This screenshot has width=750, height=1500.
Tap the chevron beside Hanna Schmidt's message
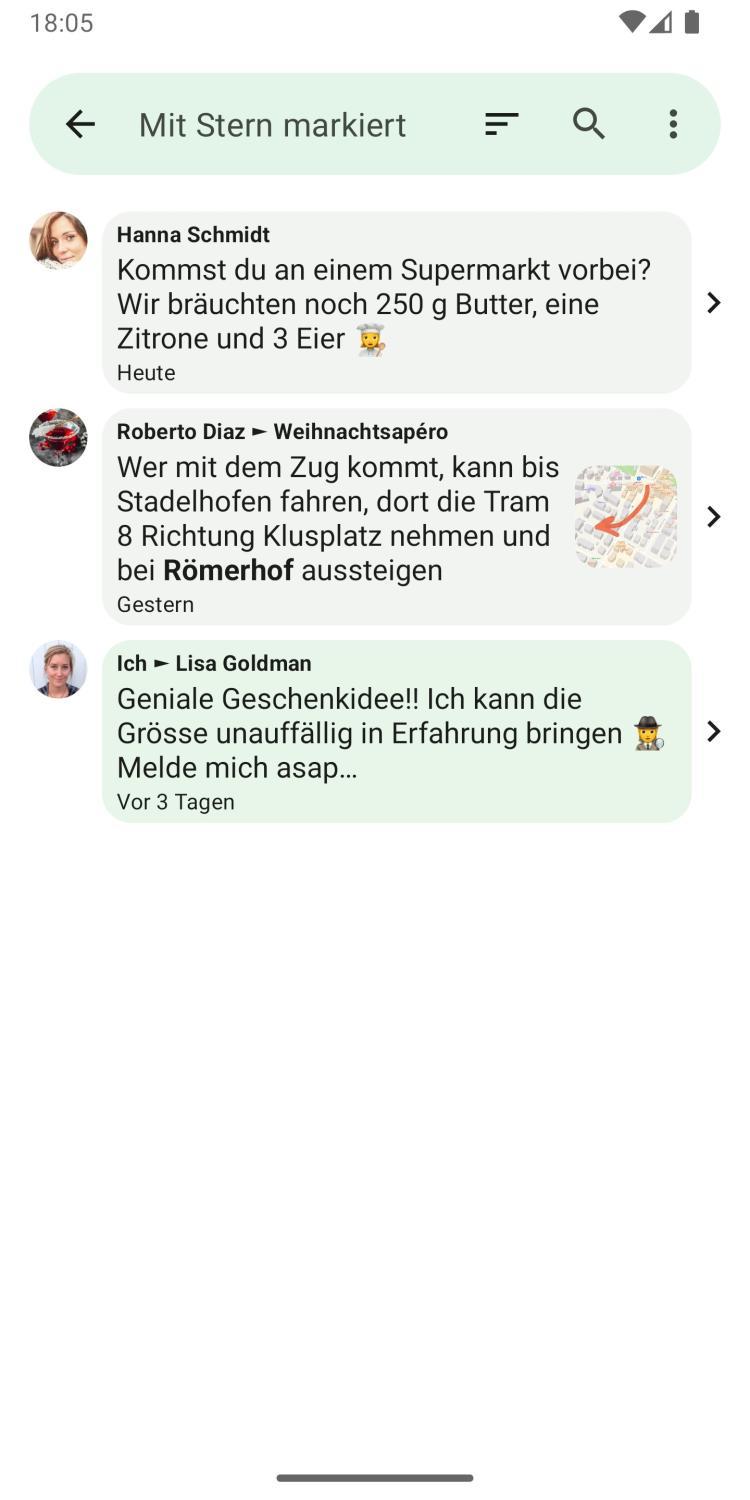(x=713, y=302)
